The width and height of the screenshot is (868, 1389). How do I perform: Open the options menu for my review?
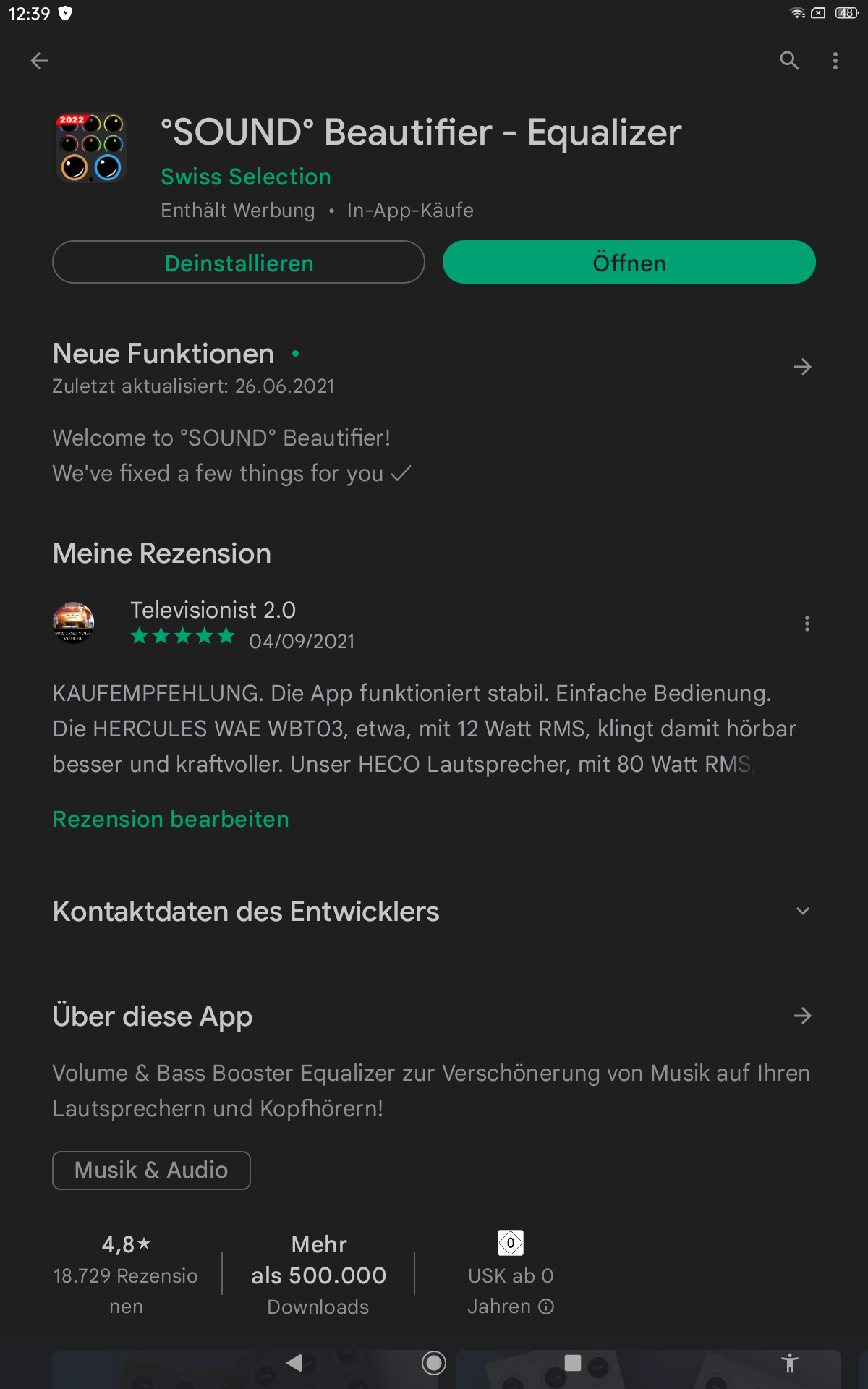pyautogui.click(x=807, y=624)
